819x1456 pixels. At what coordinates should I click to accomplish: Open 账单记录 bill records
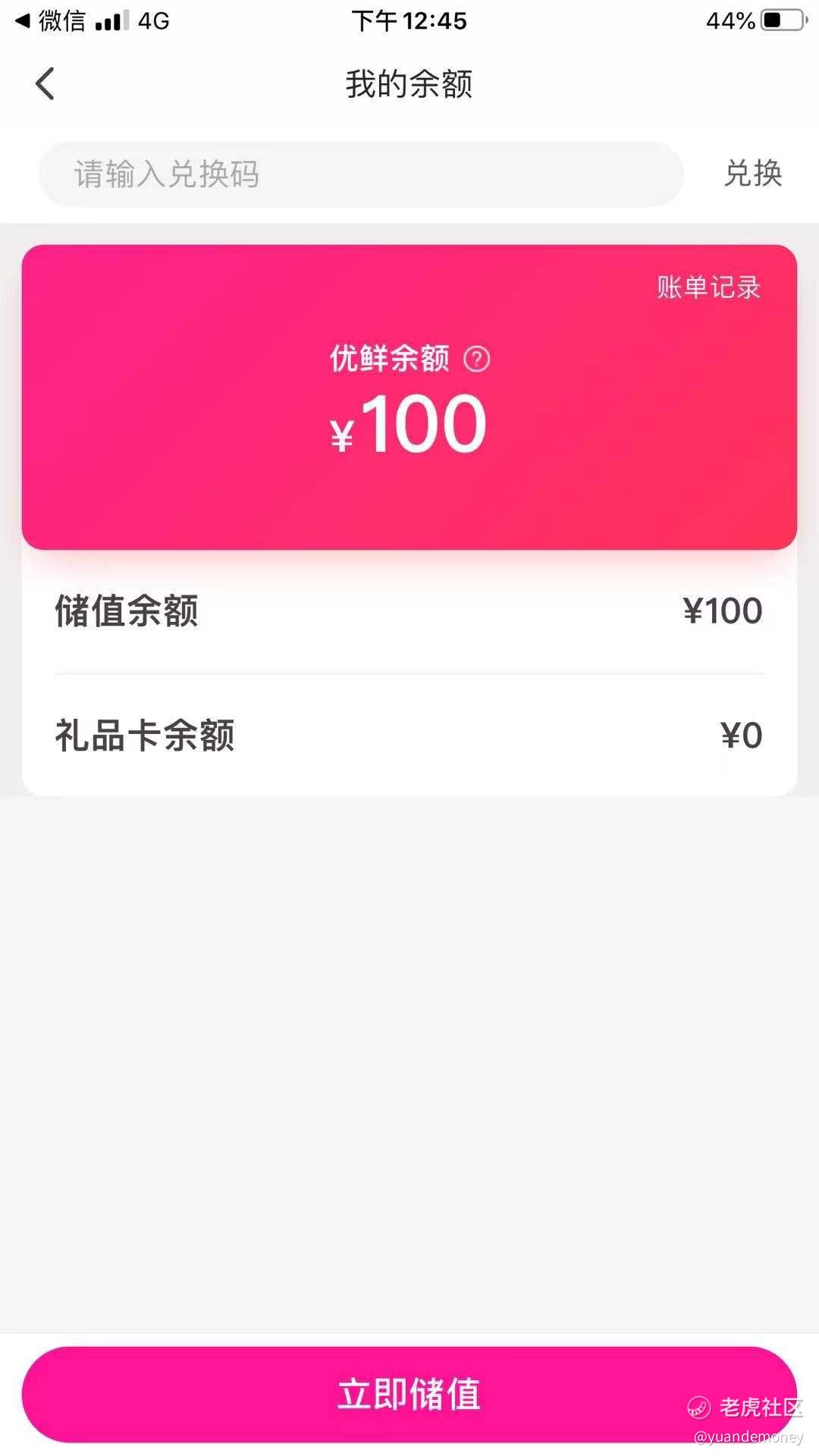coord(708,287)
